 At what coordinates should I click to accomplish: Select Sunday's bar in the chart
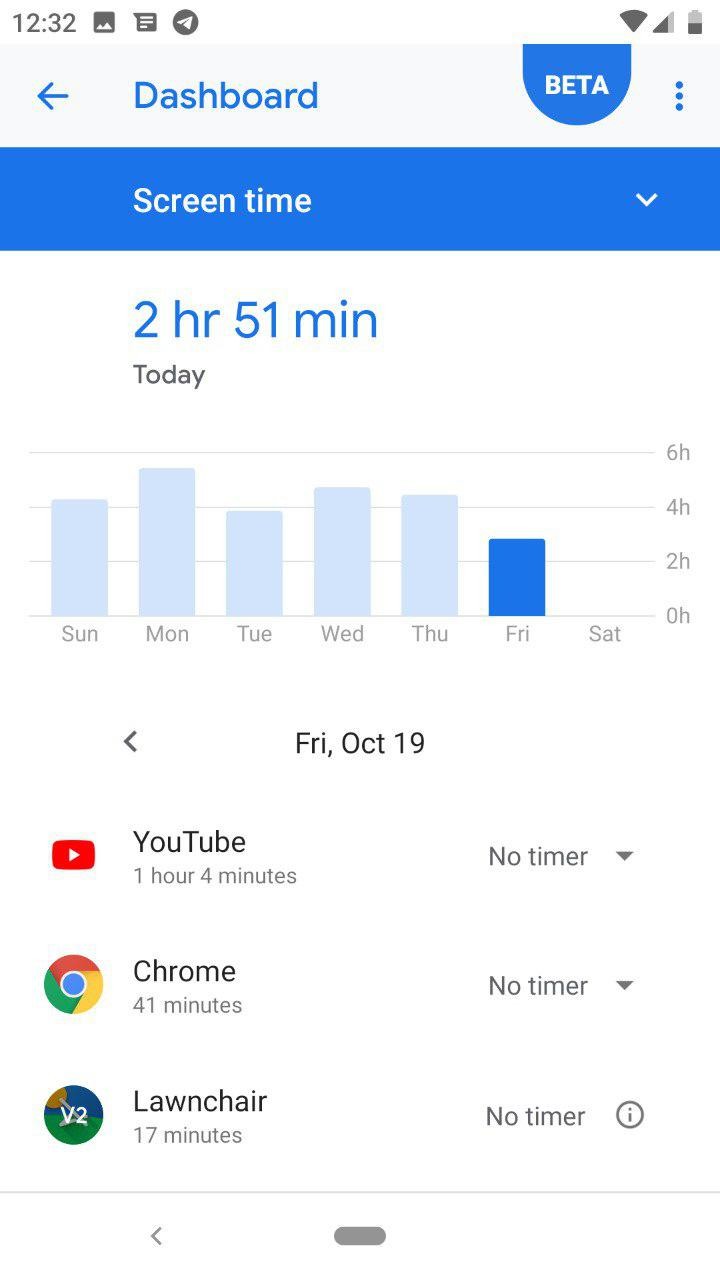click(x=79, y=557)
